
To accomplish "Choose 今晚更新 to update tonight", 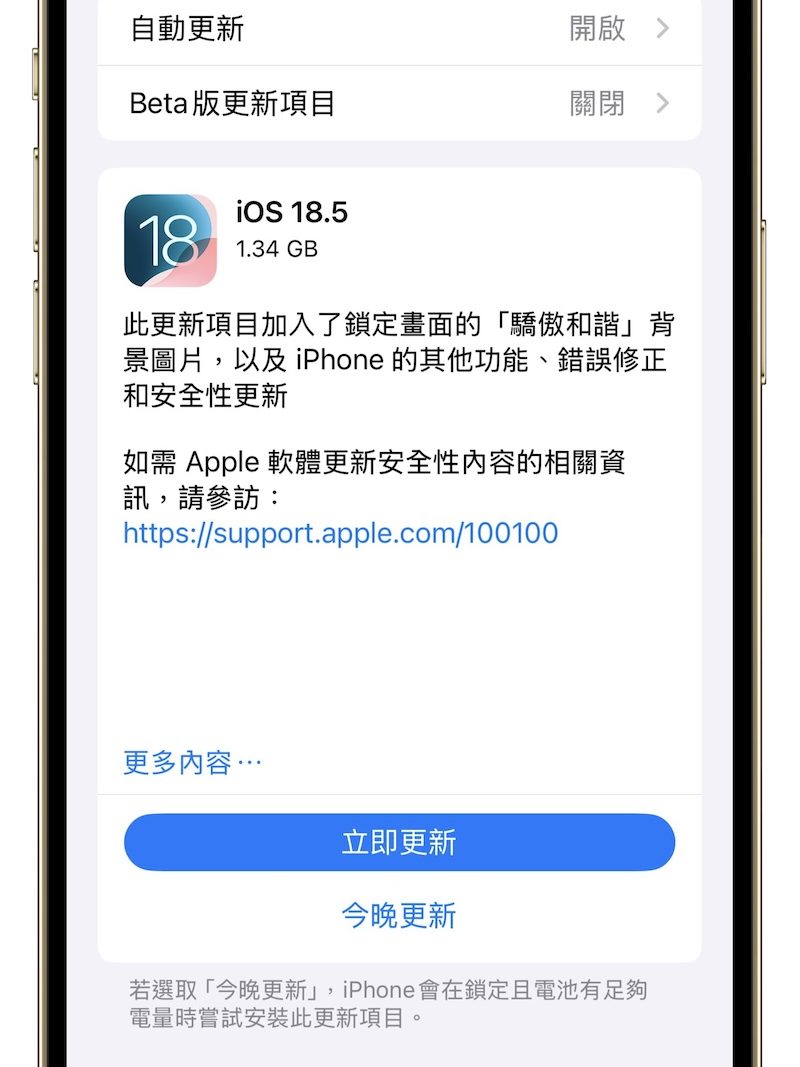I will coord(399,915).
